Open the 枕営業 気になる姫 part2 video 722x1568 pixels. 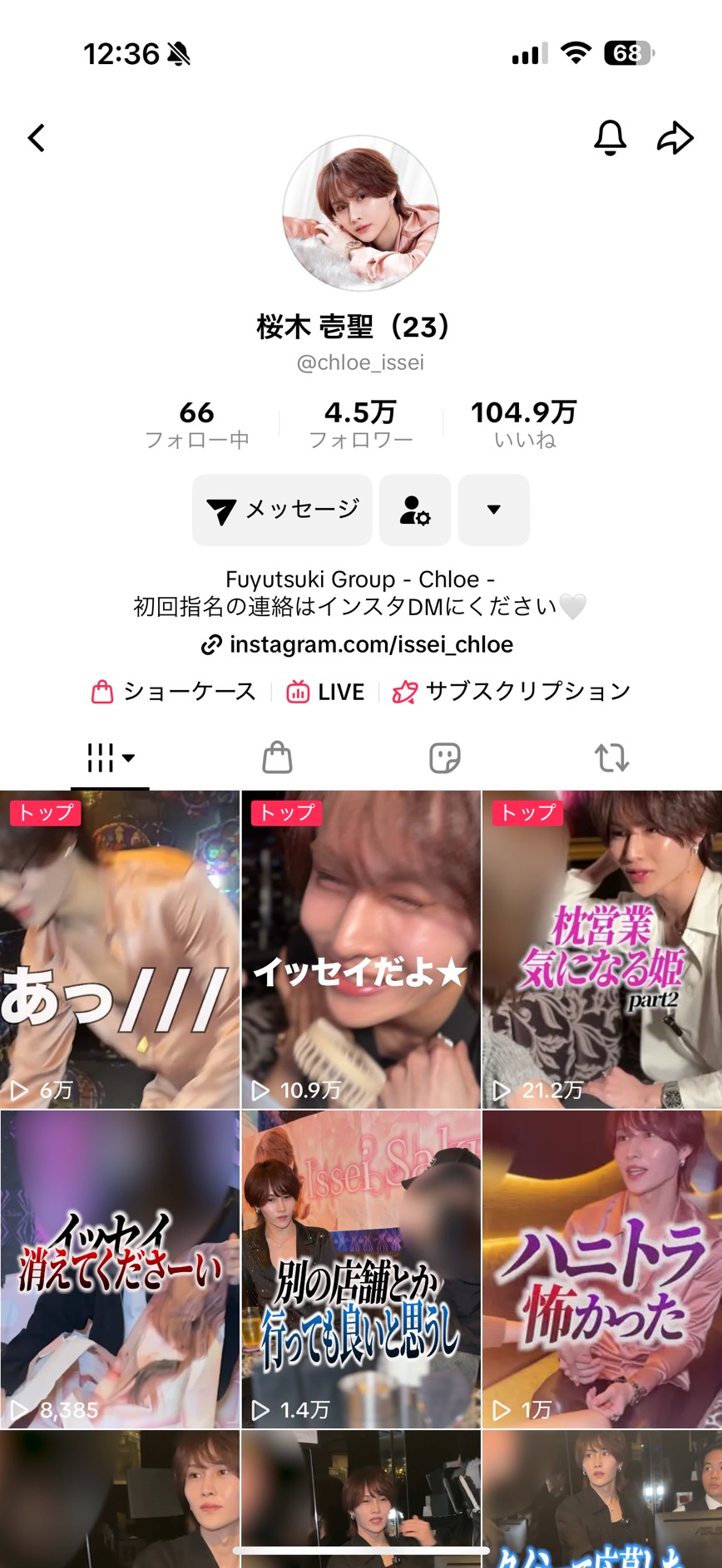pos(601,949)
